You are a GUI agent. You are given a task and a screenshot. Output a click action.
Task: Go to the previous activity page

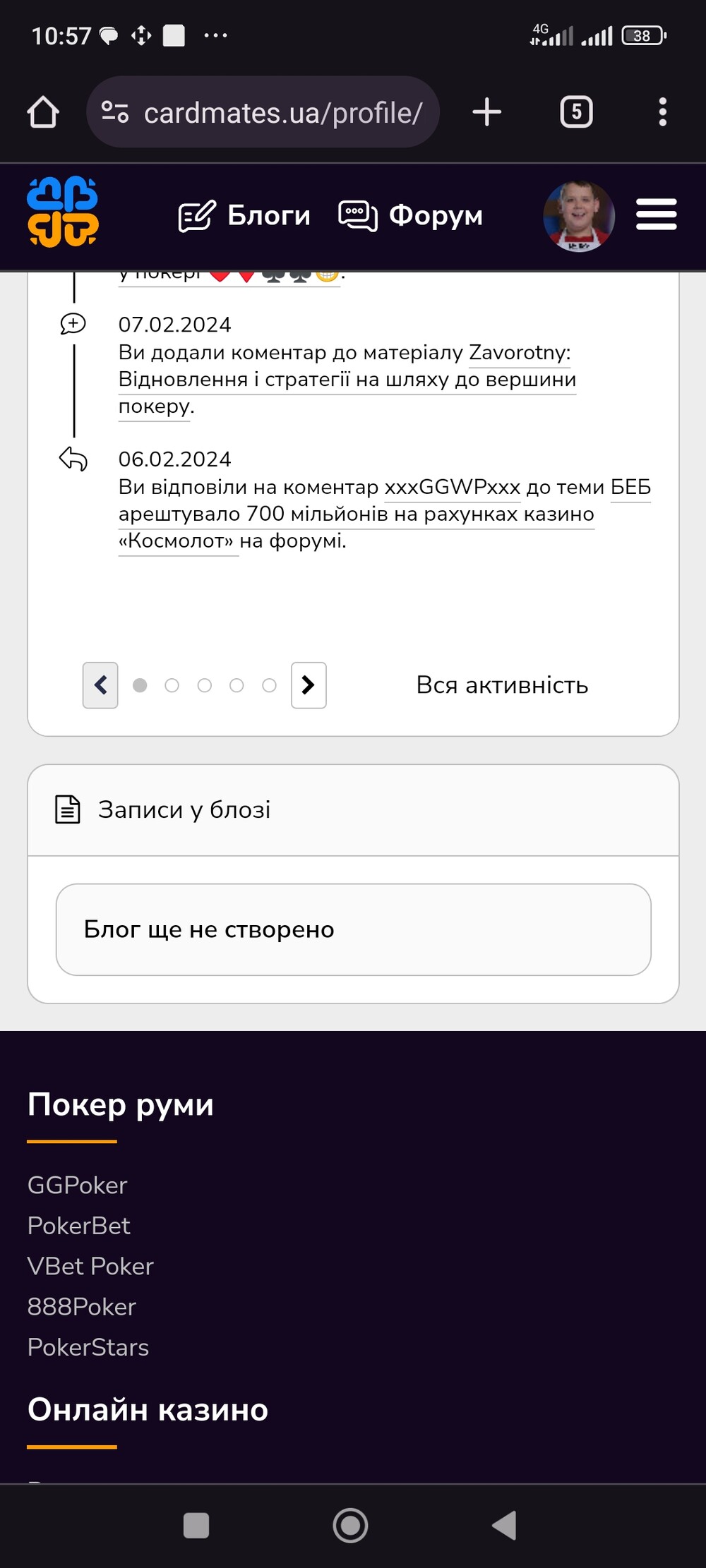(100, 685)
